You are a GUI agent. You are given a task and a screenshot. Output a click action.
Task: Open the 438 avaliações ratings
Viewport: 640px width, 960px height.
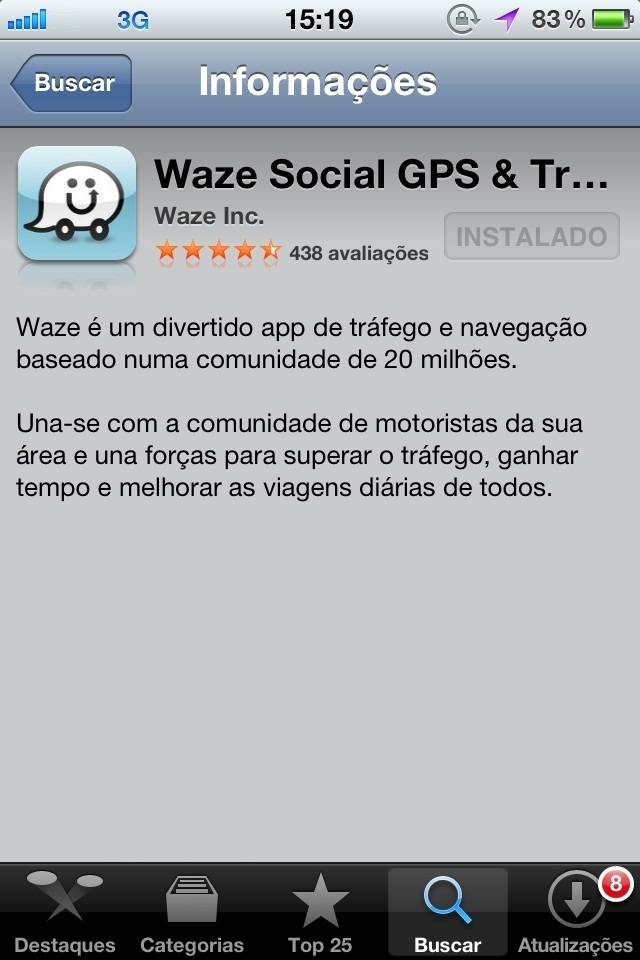click(358, 253)
